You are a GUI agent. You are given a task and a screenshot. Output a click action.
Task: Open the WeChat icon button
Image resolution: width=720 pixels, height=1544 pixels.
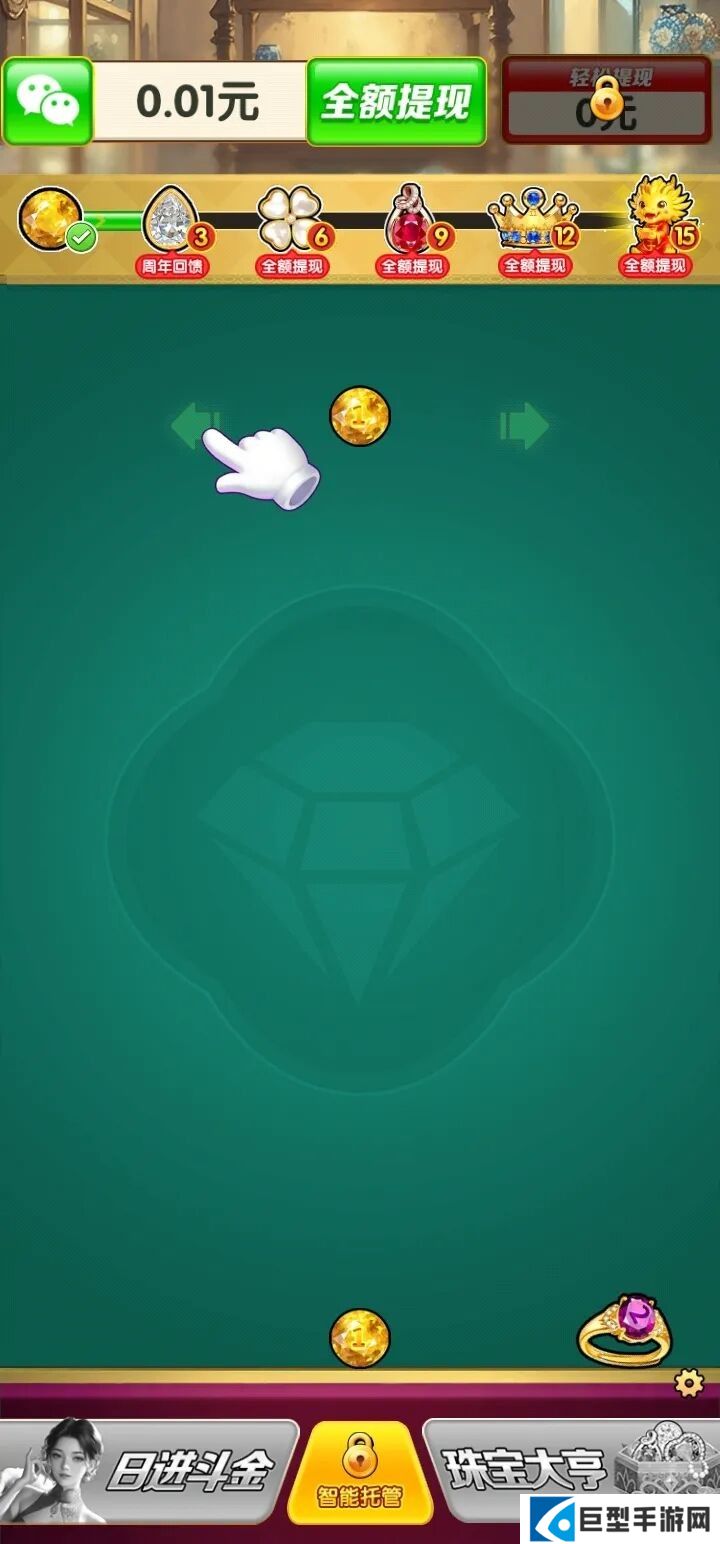pyautogui.click(x=48, y=102)
